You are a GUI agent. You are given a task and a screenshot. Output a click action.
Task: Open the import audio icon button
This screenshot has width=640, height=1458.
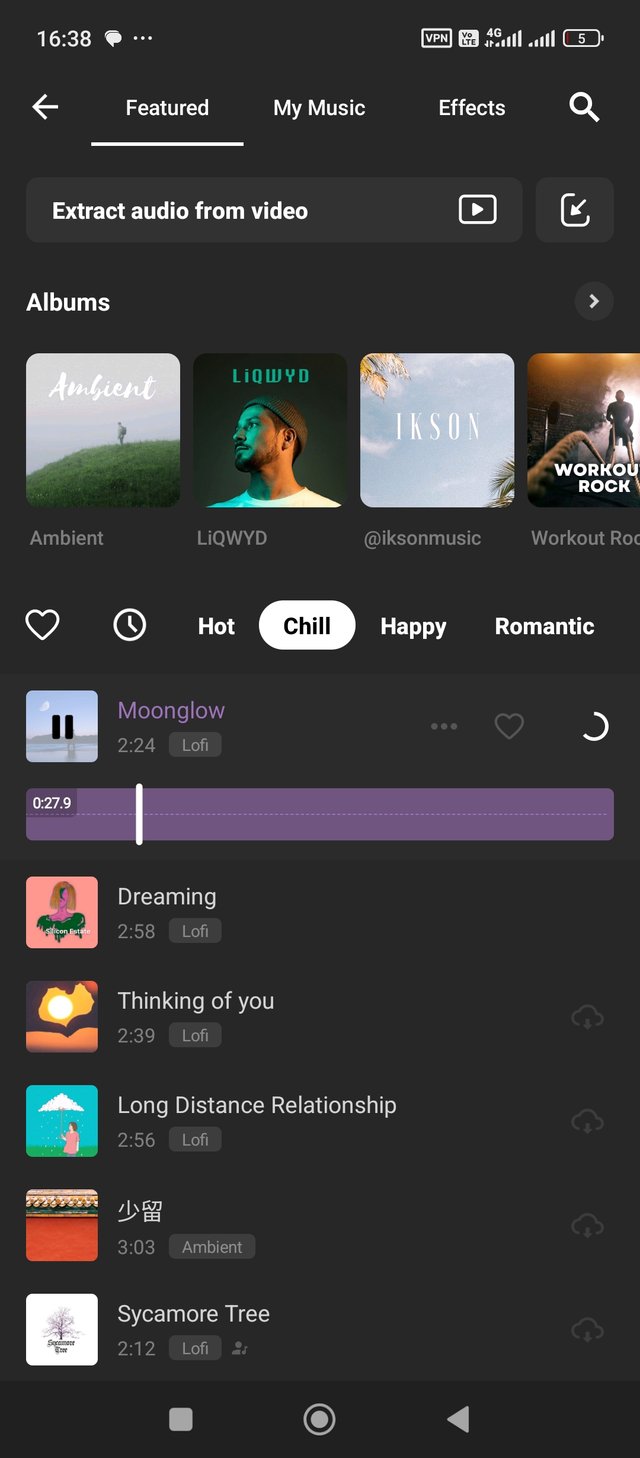pyautogui.click(x=574, y=210)
